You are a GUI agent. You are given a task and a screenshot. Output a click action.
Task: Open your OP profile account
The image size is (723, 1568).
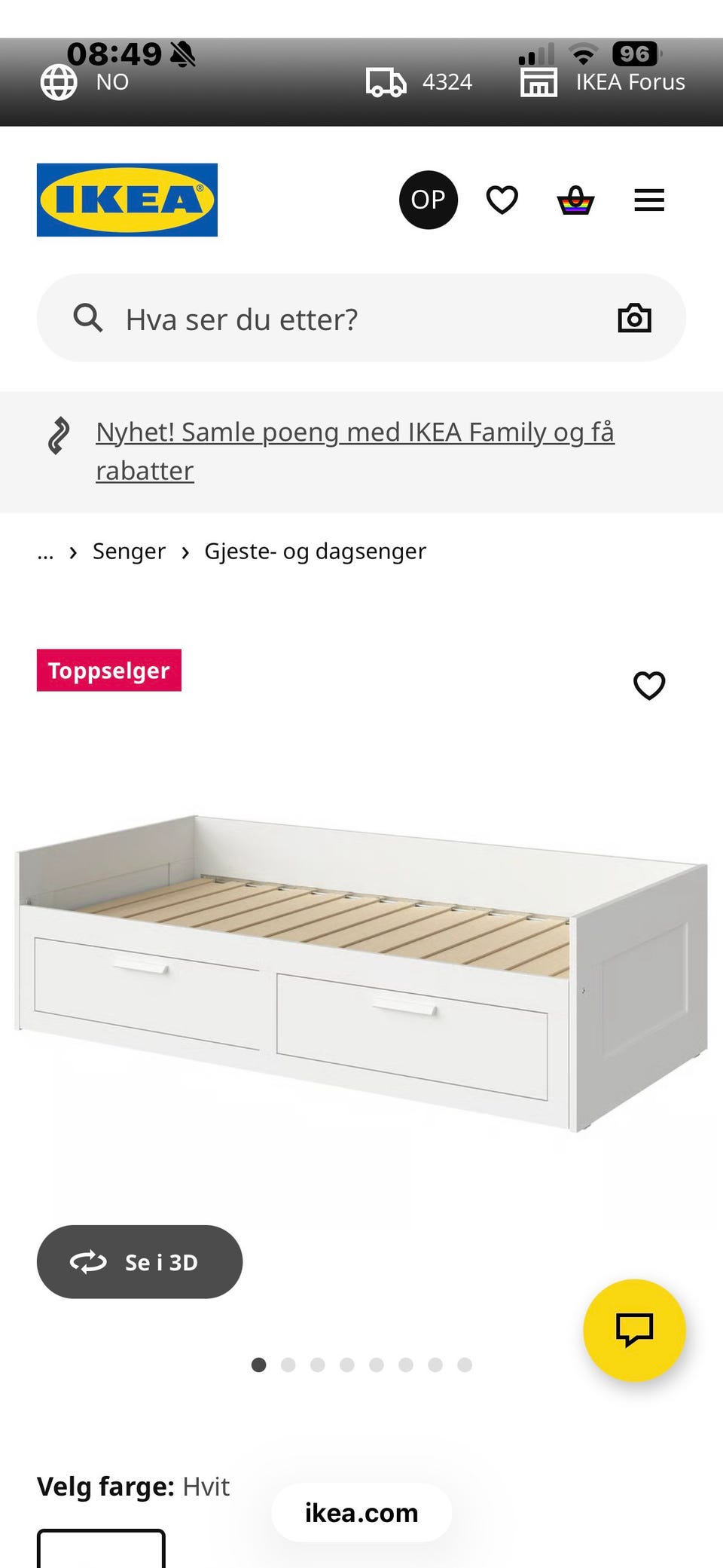click(428, 200)
